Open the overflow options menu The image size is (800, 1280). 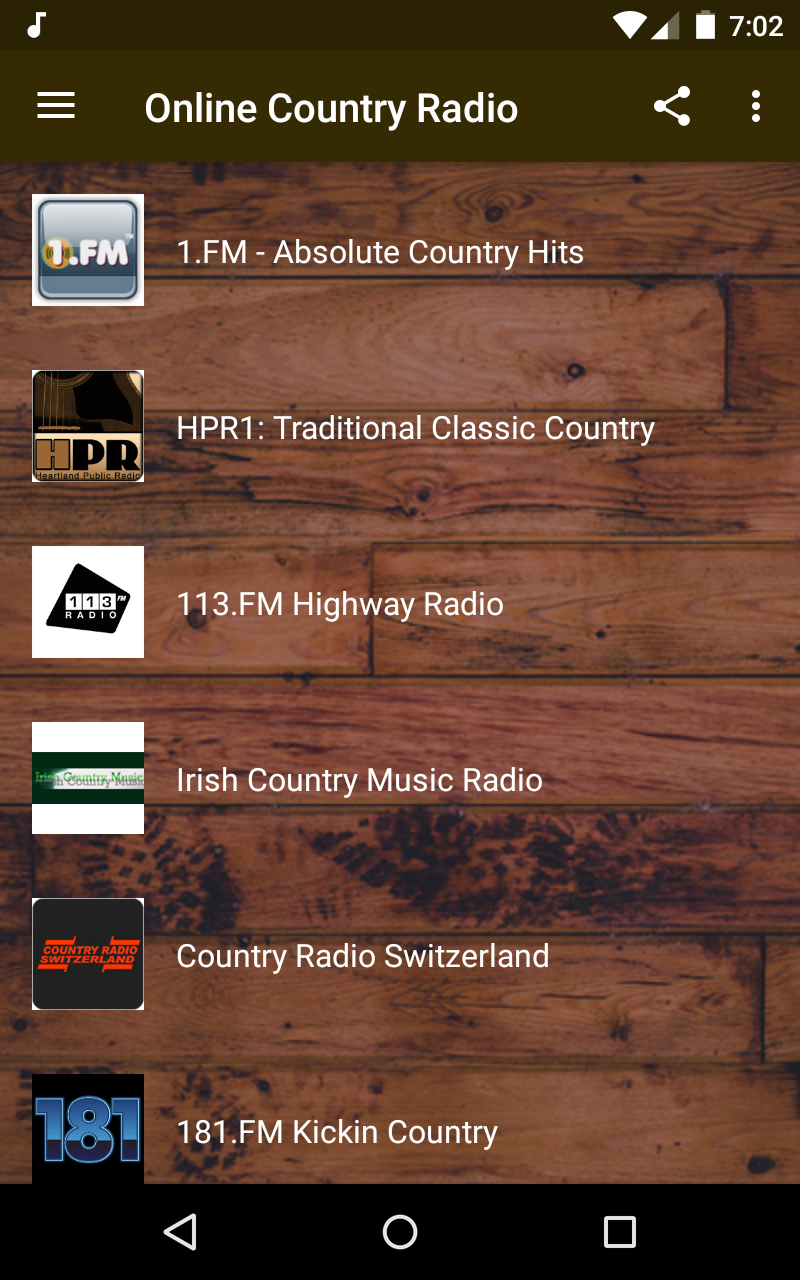(756, 106)
